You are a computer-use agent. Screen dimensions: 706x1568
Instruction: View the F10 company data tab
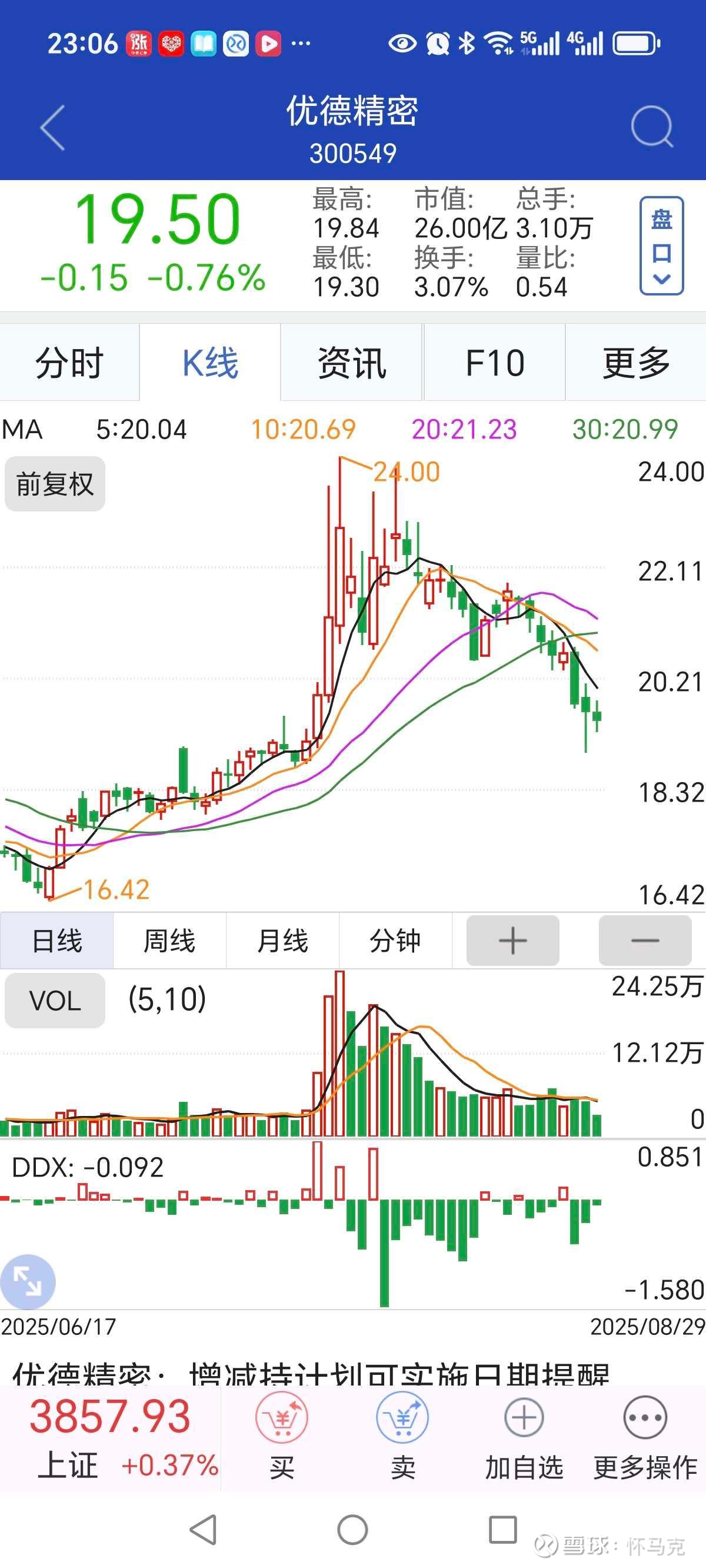point(494,363)
